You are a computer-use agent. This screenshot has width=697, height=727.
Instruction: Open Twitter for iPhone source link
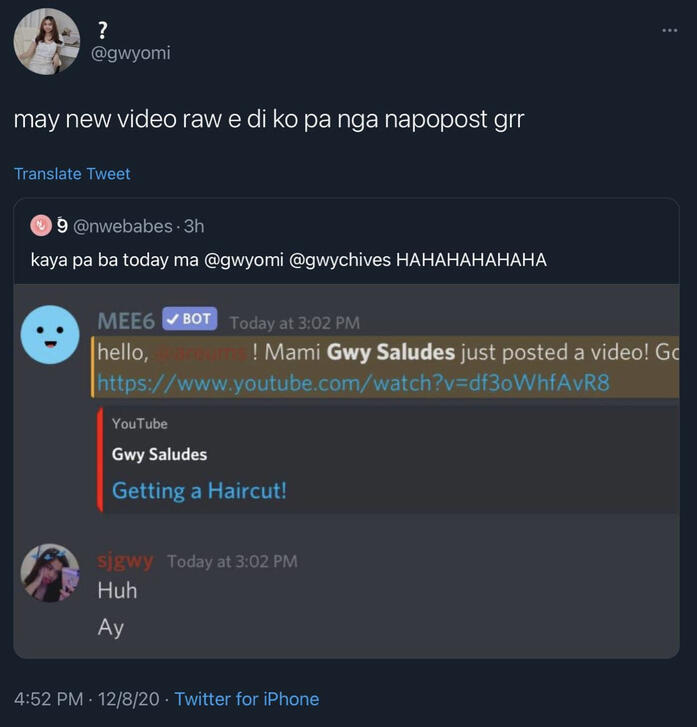(x=247, y=699)
